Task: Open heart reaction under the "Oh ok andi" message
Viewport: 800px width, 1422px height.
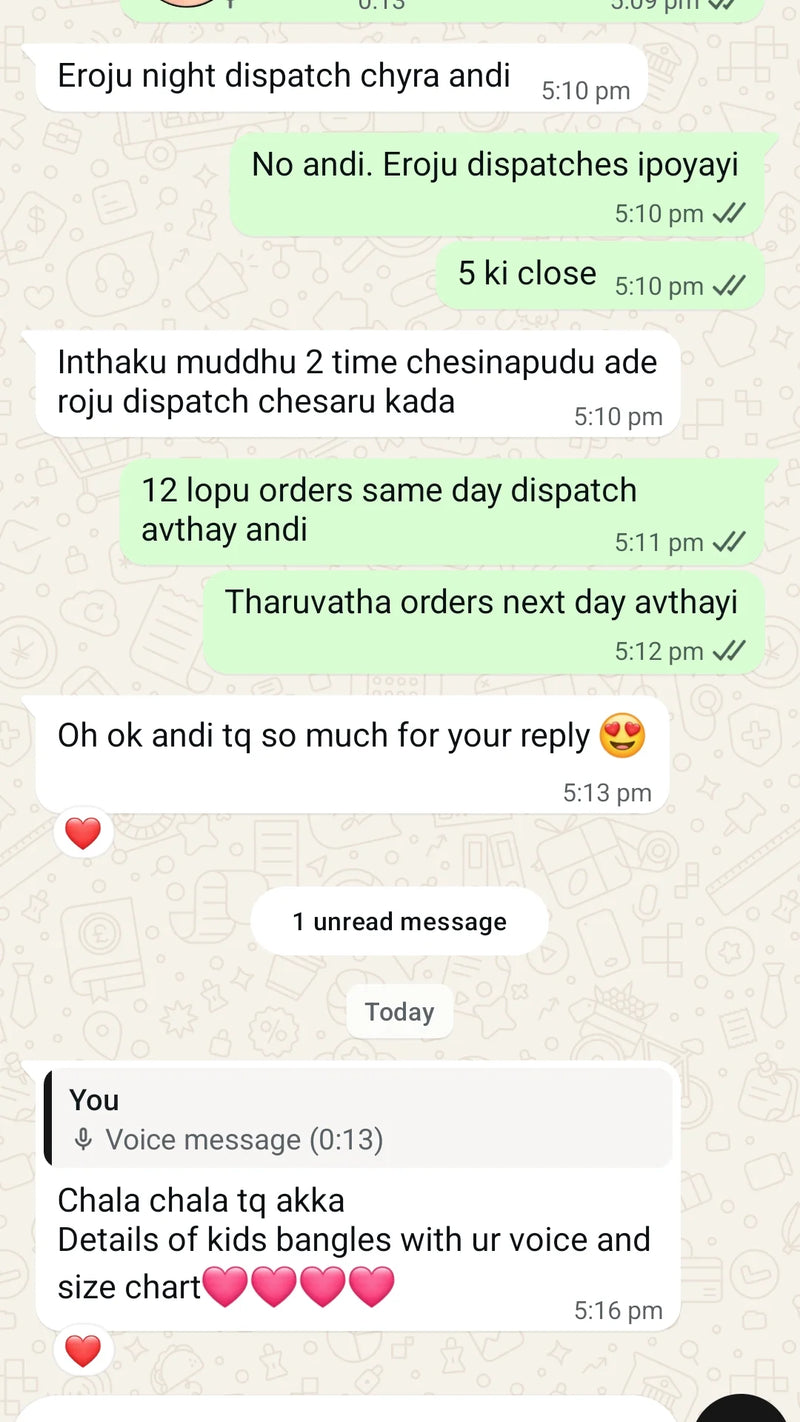Action: 82,833
